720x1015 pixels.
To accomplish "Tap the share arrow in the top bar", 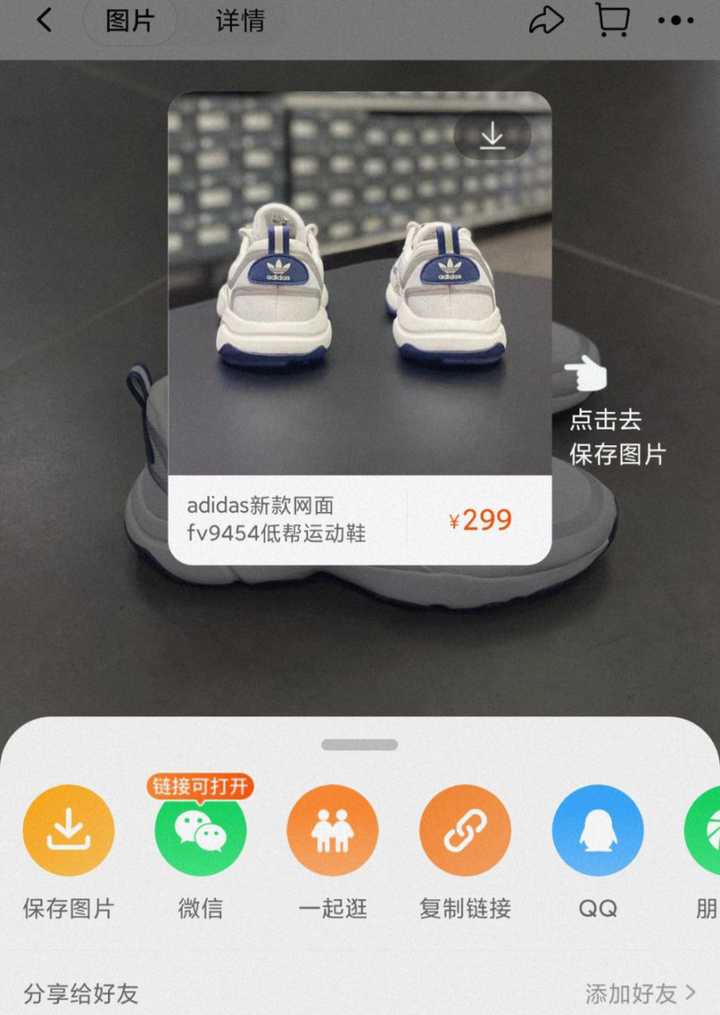I will point(546,21).
